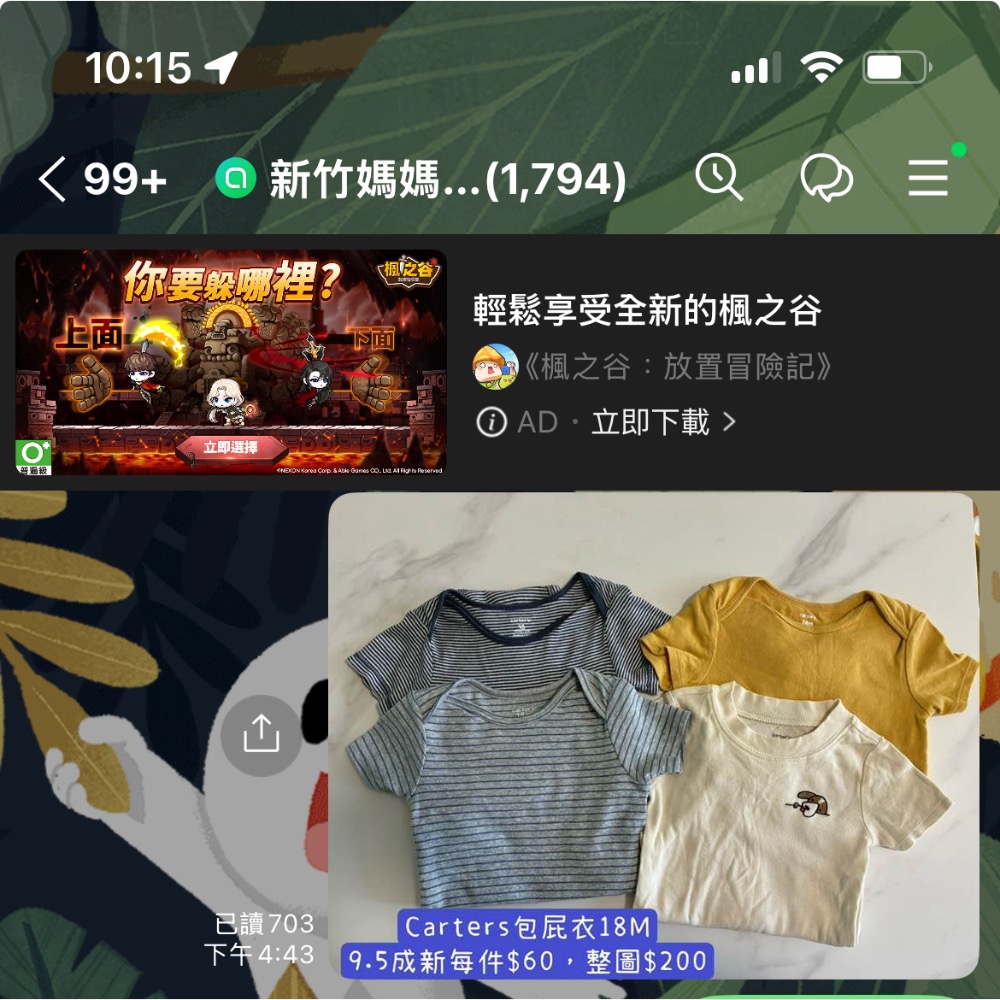Open the notes and threads icon
This screenshot has width=1000, height=1000.
pyautogui.click(x=826, y=179)
